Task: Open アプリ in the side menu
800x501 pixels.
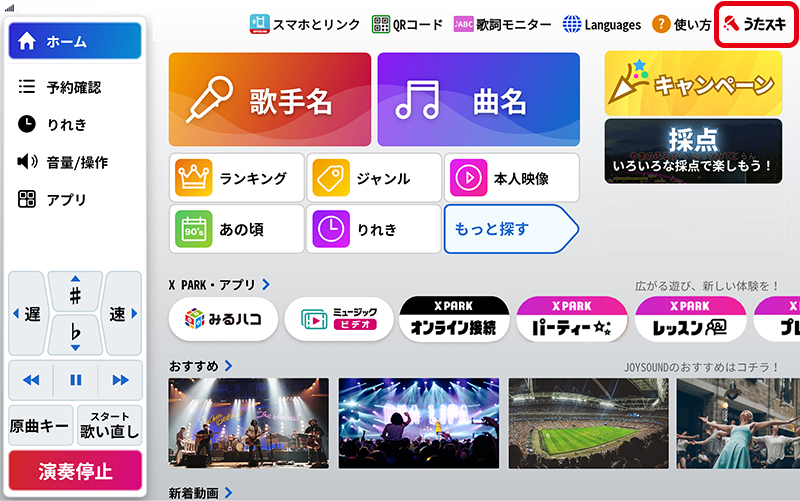Action: pyautogui.click(x=66, y=200)
